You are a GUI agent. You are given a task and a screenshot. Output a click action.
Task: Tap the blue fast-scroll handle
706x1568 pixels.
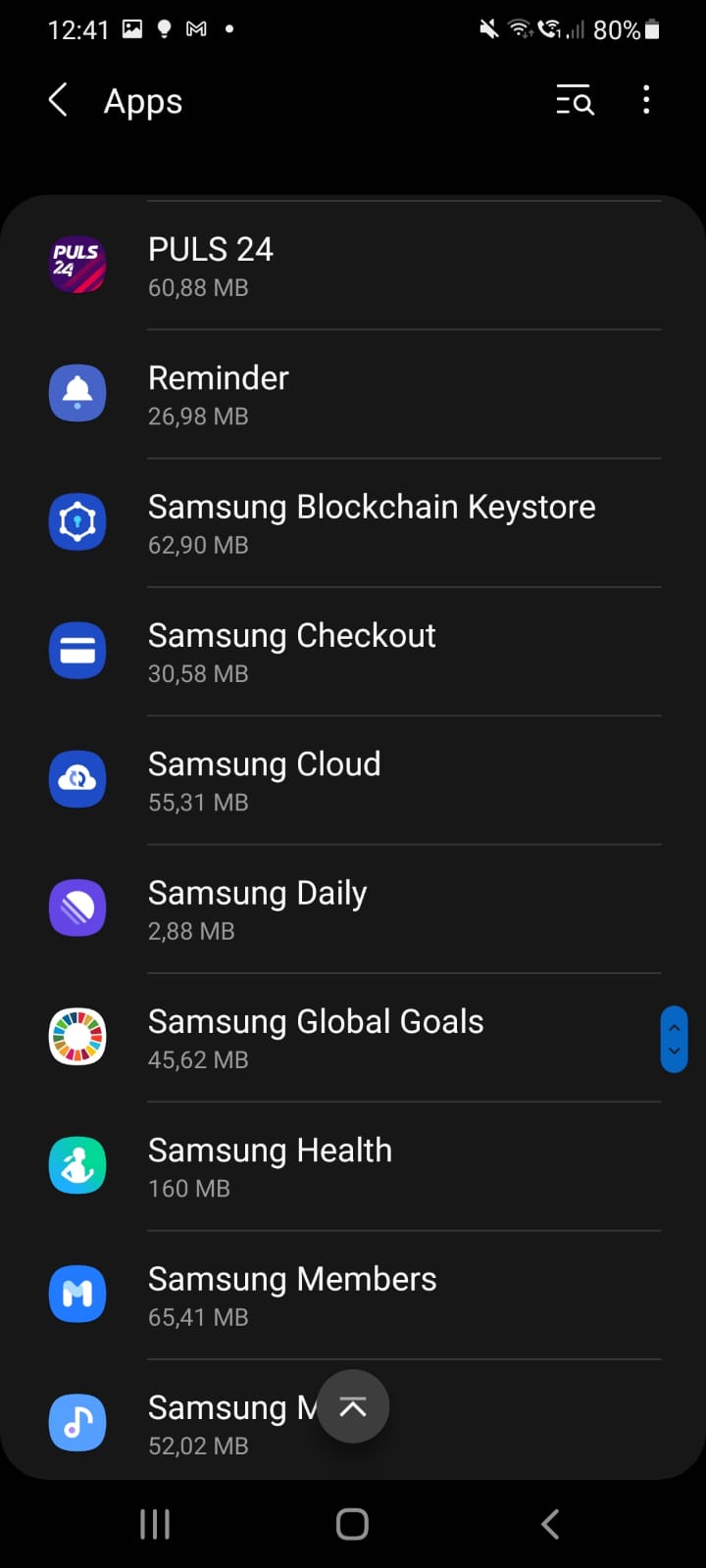click(675, 1040)
